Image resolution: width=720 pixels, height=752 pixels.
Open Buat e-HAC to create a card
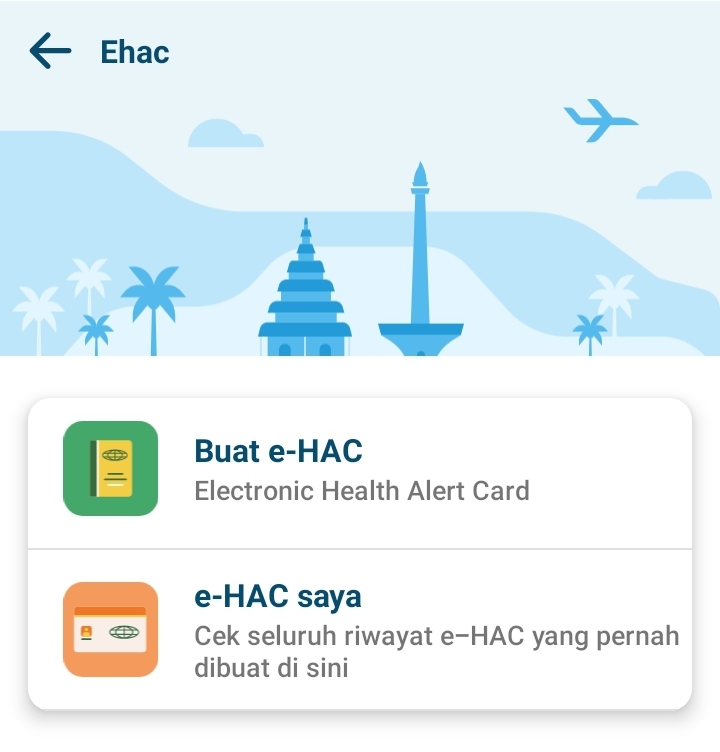point(360,470)
